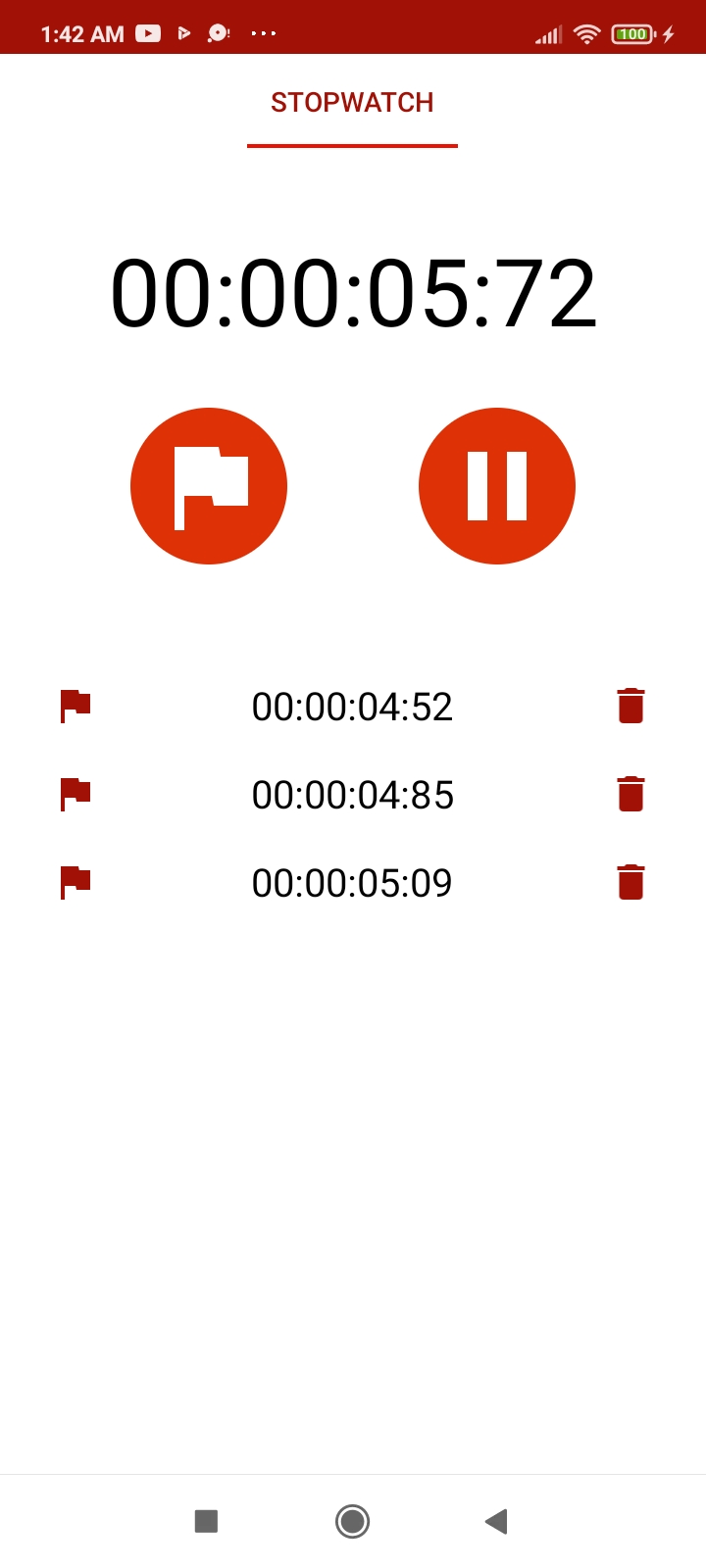The width and height of the screenshot is (706, 1568).
Task: Click the flag icon beside 00:00:05:09
Action: click(x=75, y=882)
